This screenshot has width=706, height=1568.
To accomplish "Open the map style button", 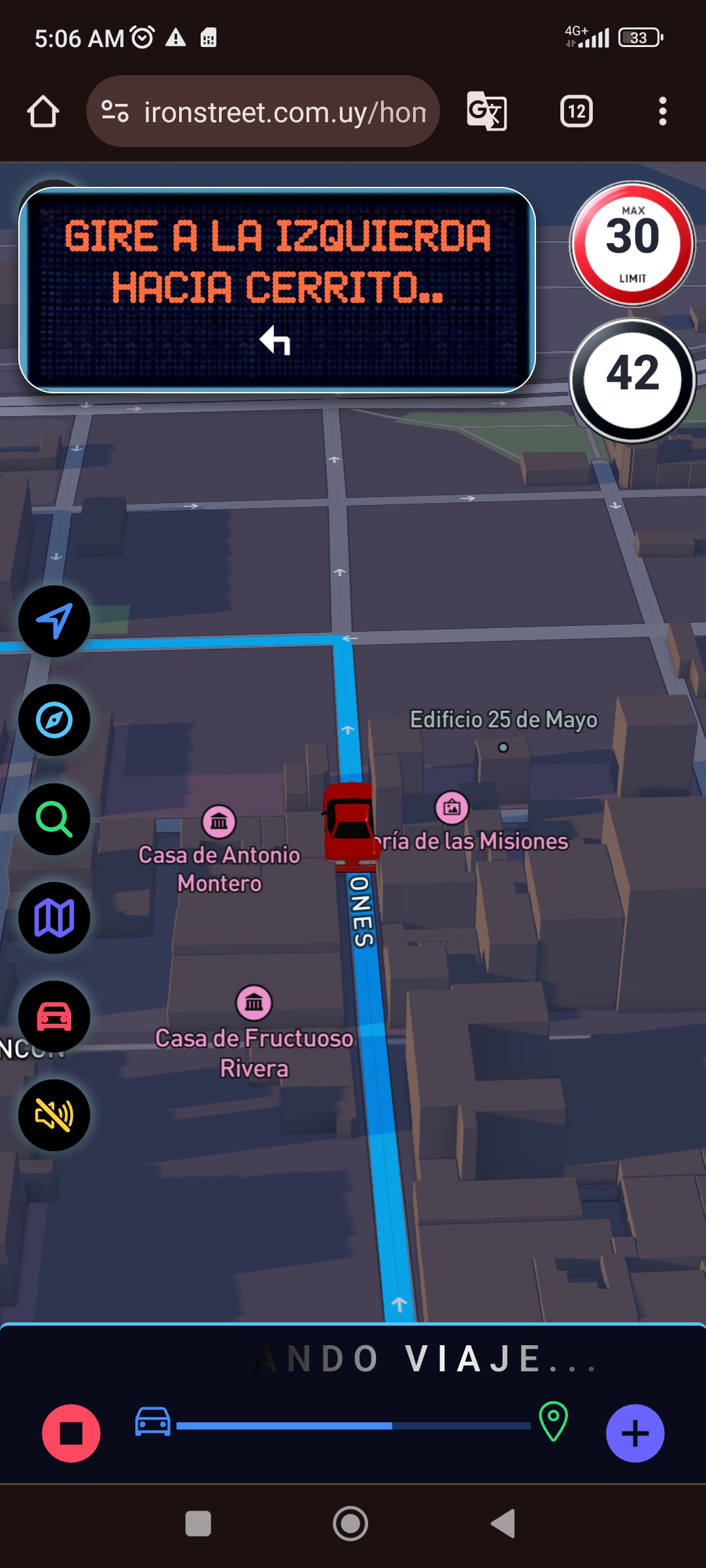I will 54,918.
